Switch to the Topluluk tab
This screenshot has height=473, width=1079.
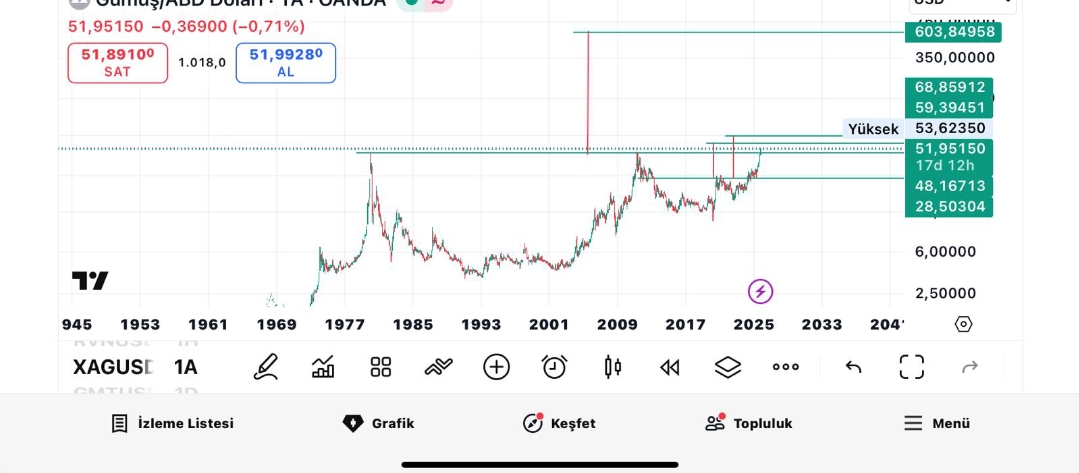(x=748, y=423)
